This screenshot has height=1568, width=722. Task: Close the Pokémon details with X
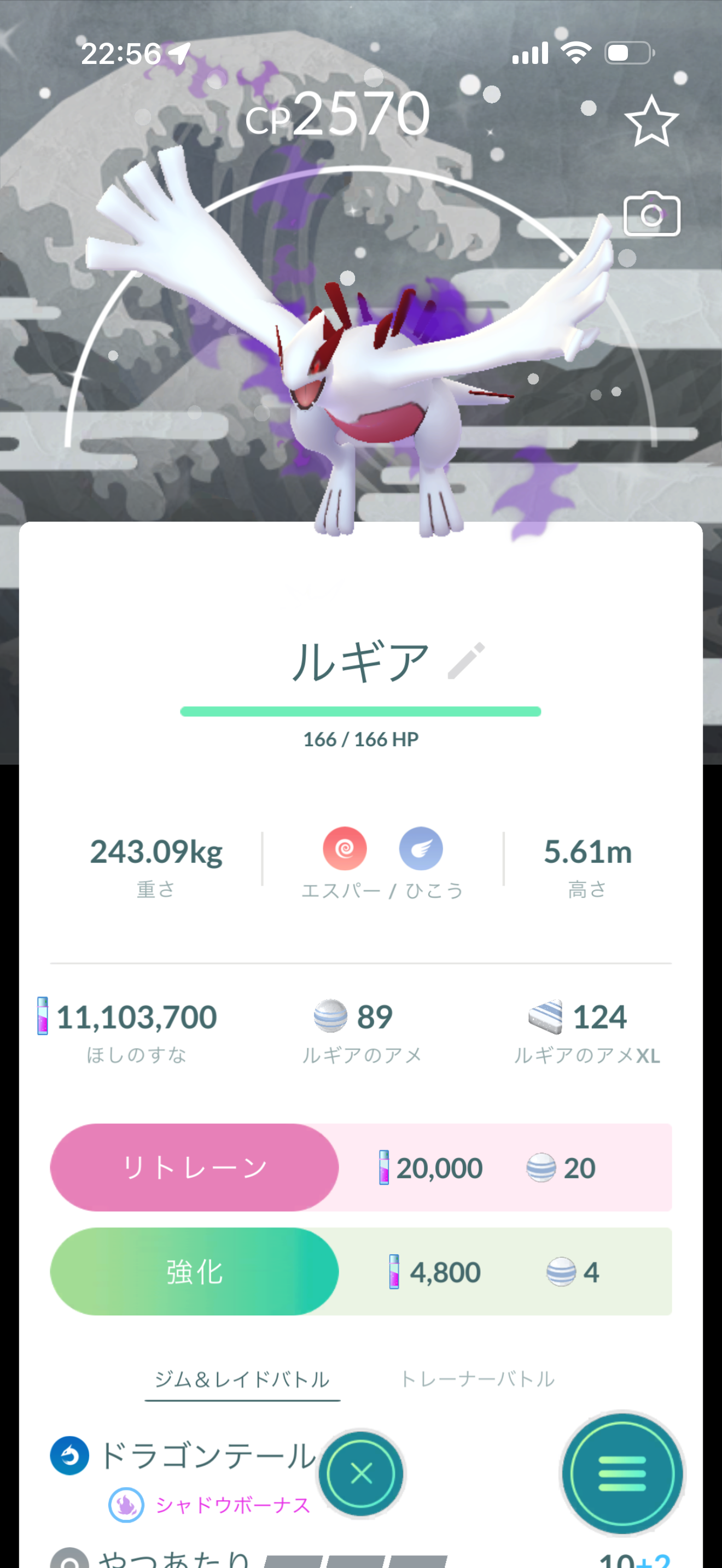point(362,1473)
